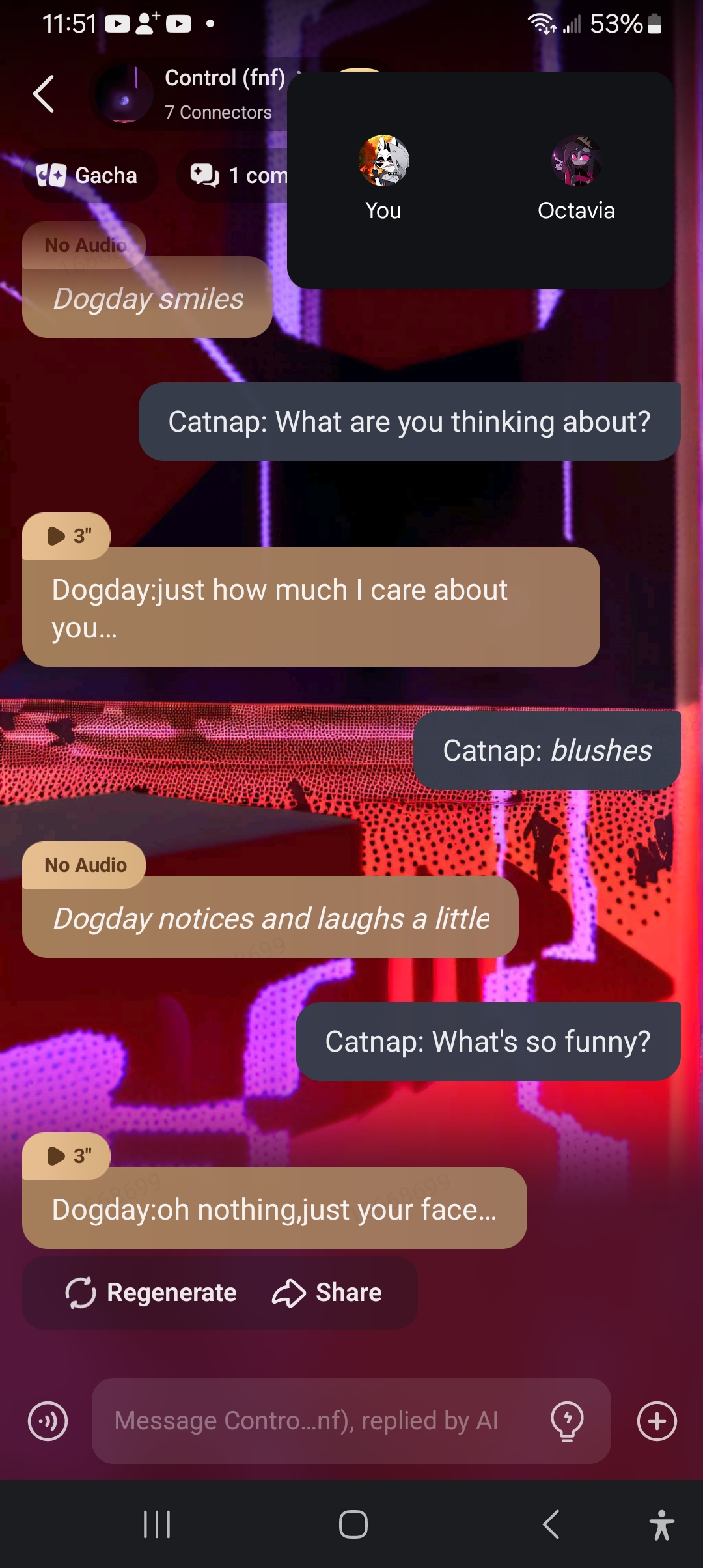This screenshot has width=703, height=1568.
Task: Open the system recent apps view
Action: 157,1524
